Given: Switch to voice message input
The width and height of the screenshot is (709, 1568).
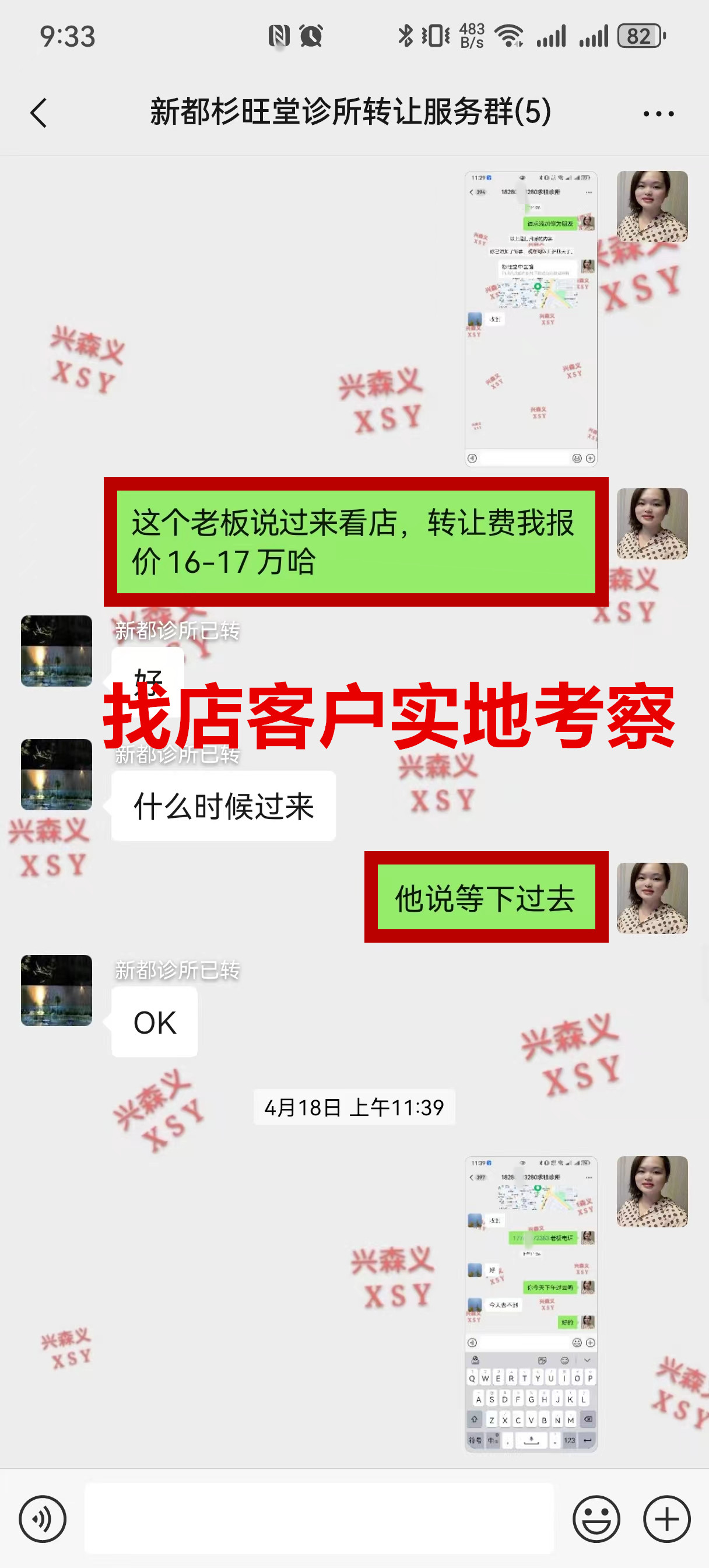Looking at the screenshot, I should coord(42,1518).
